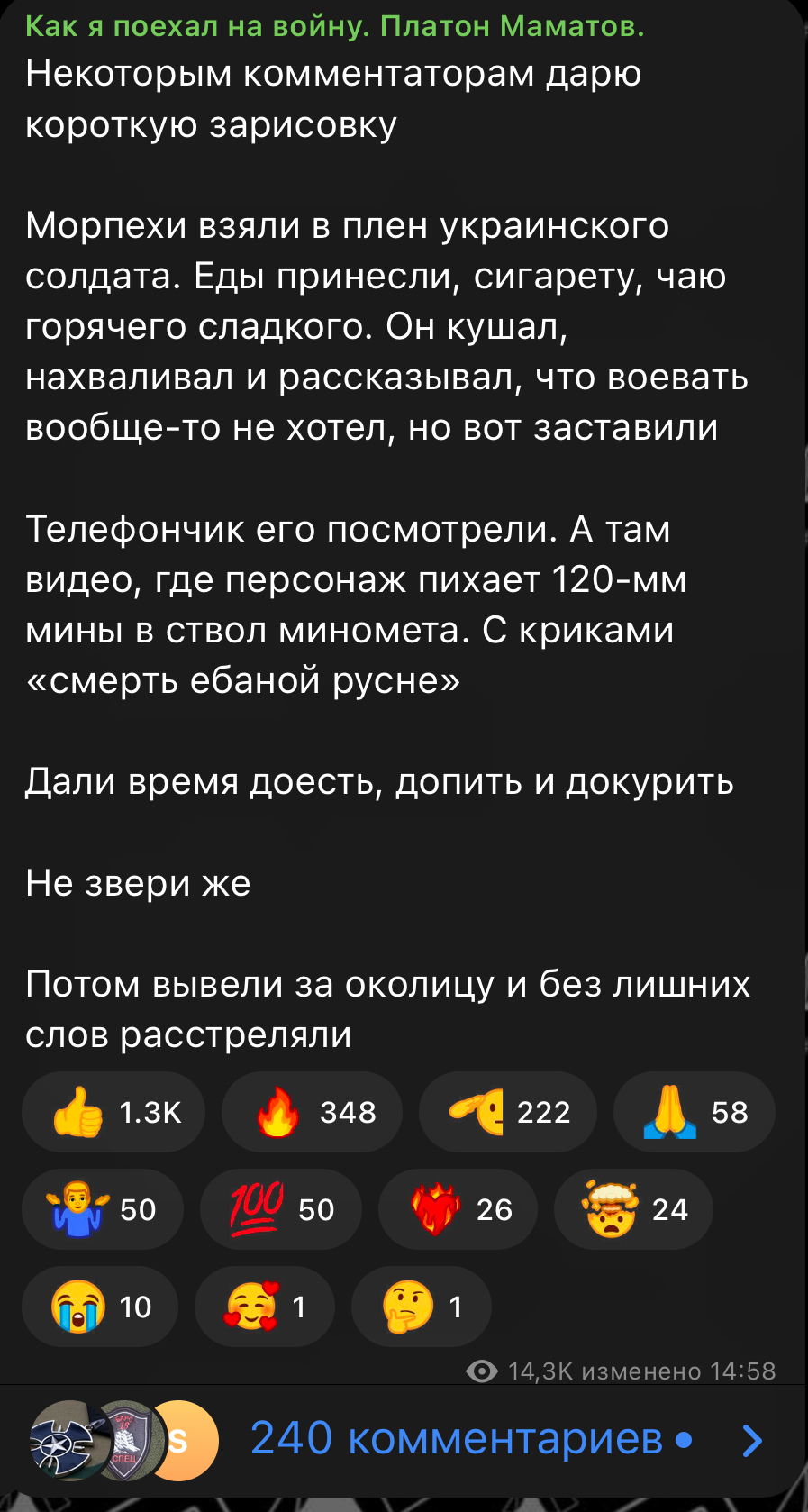Choose the exploding head reaction with 24

pos(634,1209)
